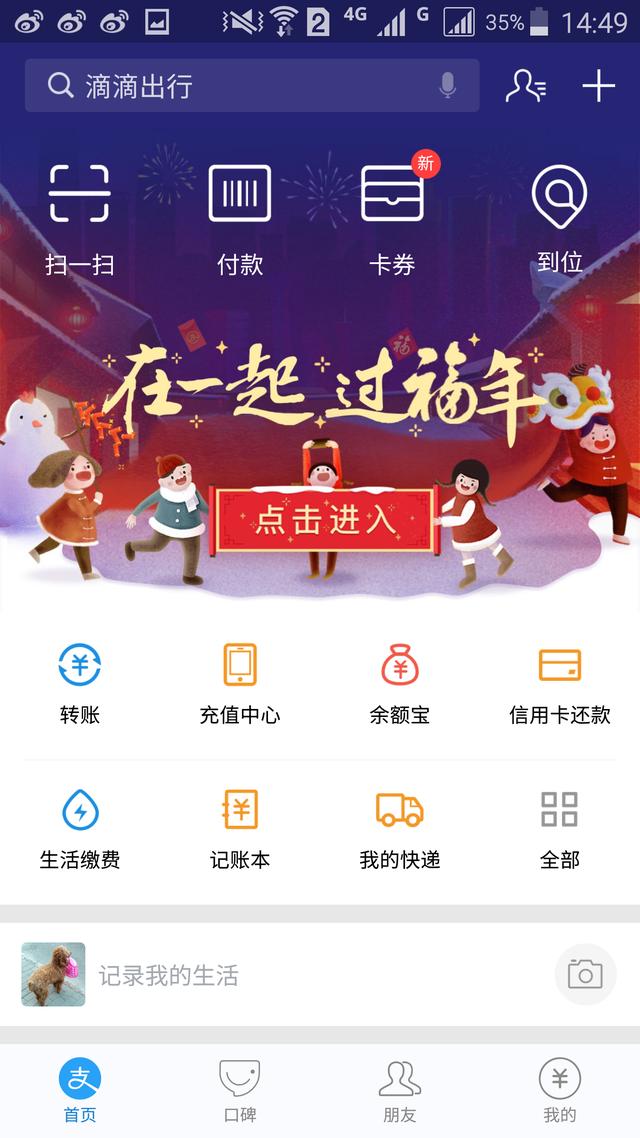Tap the camera icon next to 记录我的生活

coord(586,974)
